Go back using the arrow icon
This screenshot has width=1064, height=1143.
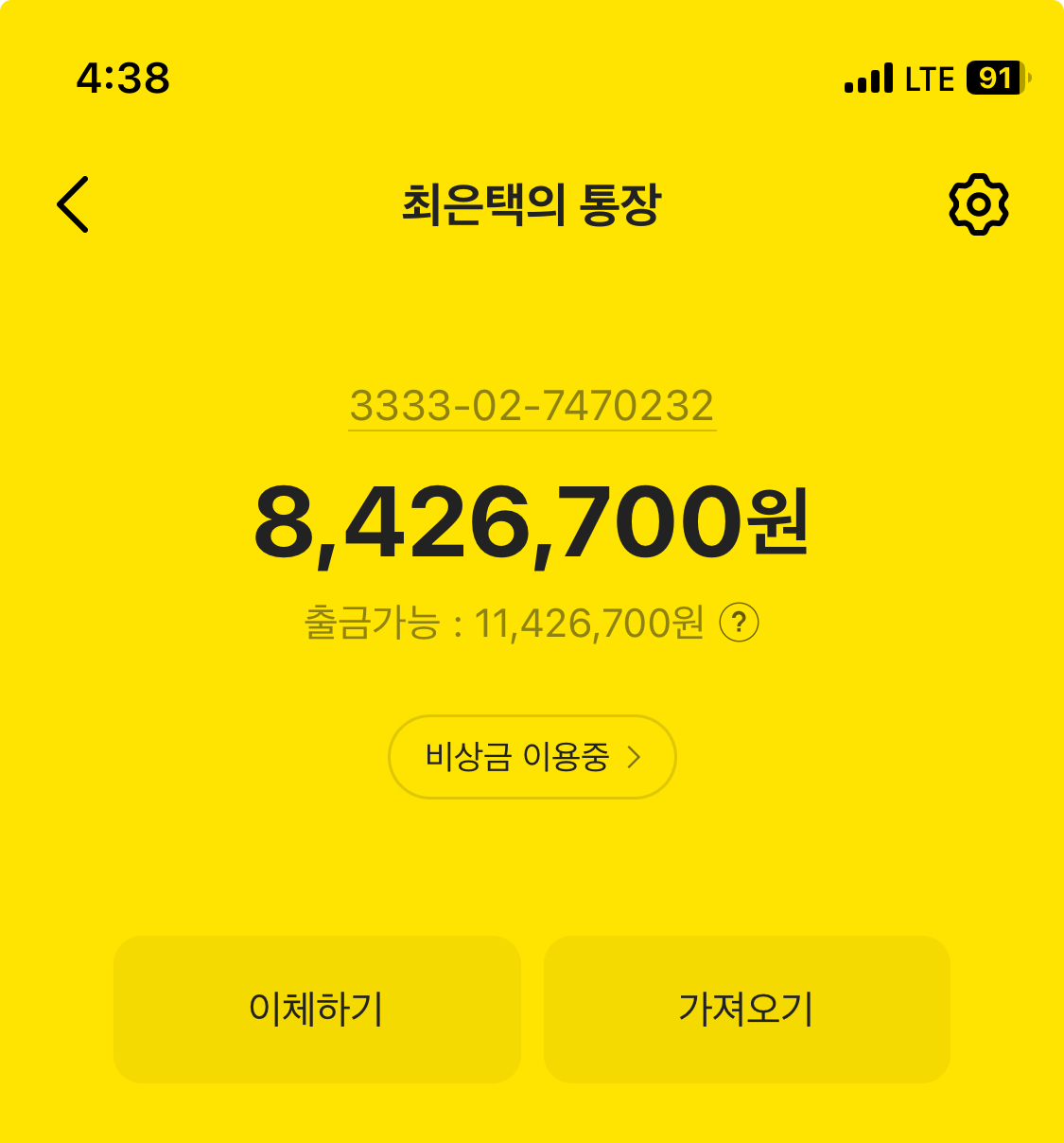point(73,204)
